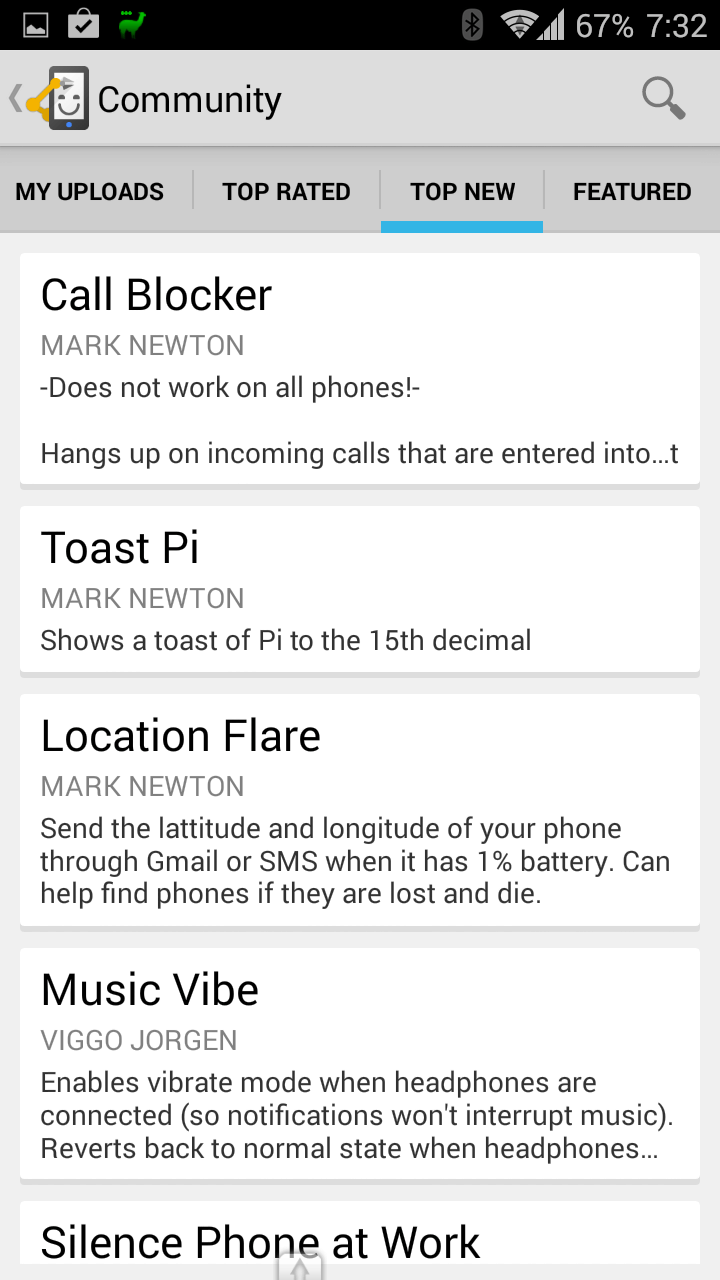720x1280 pixels.
Task: Open the Call Blocker card
Action: pyautogui.click(x=360, y=369)
